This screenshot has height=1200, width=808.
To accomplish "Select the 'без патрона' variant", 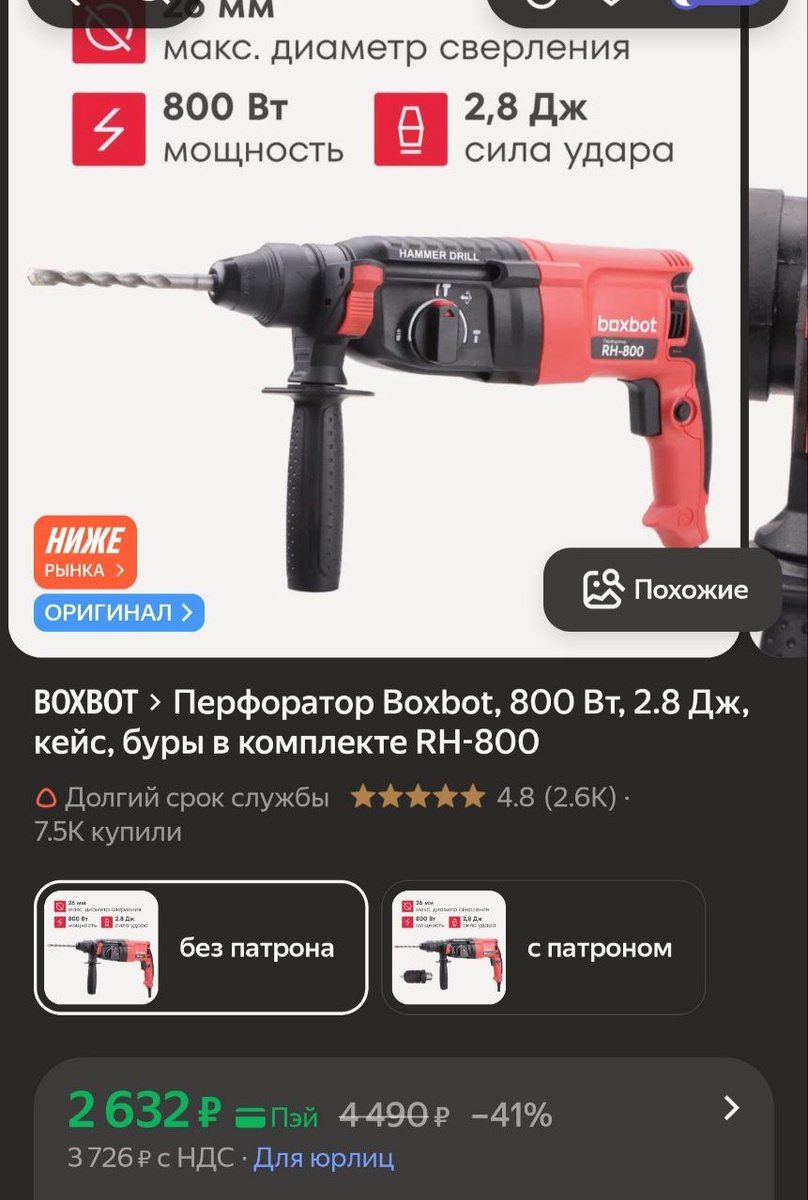I will pyautogui.click(x=201, y=947).
